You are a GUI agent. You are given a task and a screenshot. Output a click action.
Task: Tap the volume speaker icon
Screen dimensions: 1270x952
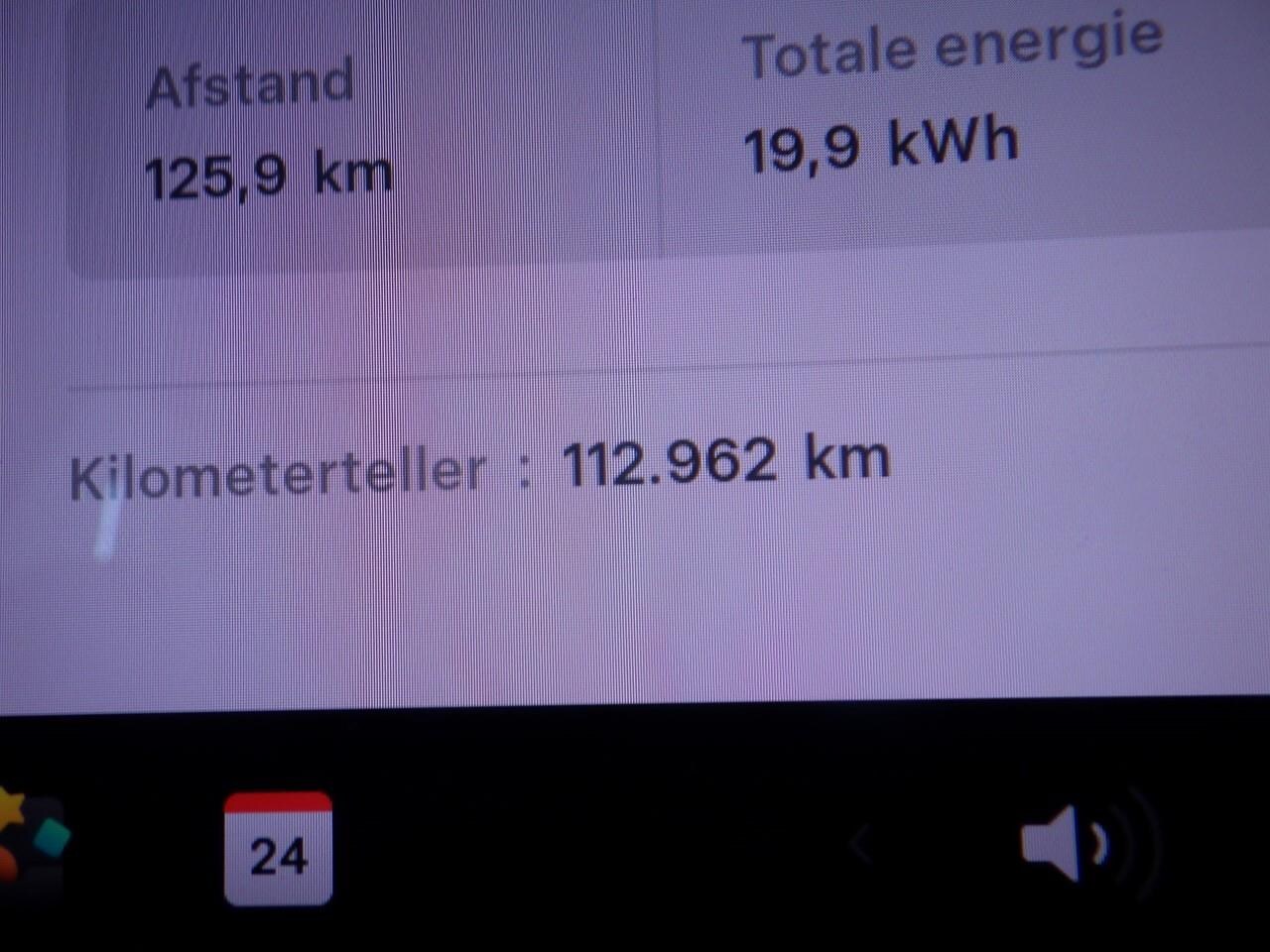(x=1067, y=843)
